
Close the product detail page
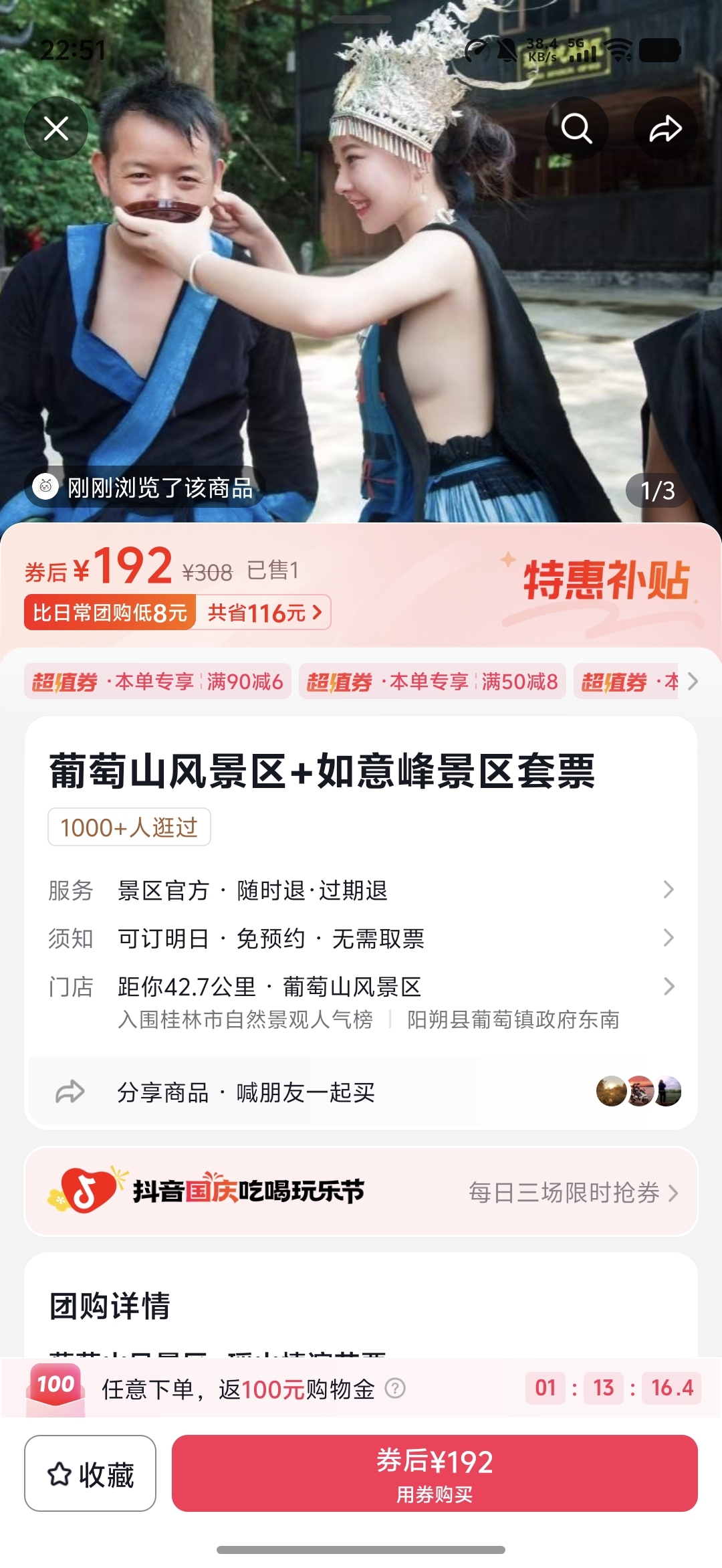(56, 128)
